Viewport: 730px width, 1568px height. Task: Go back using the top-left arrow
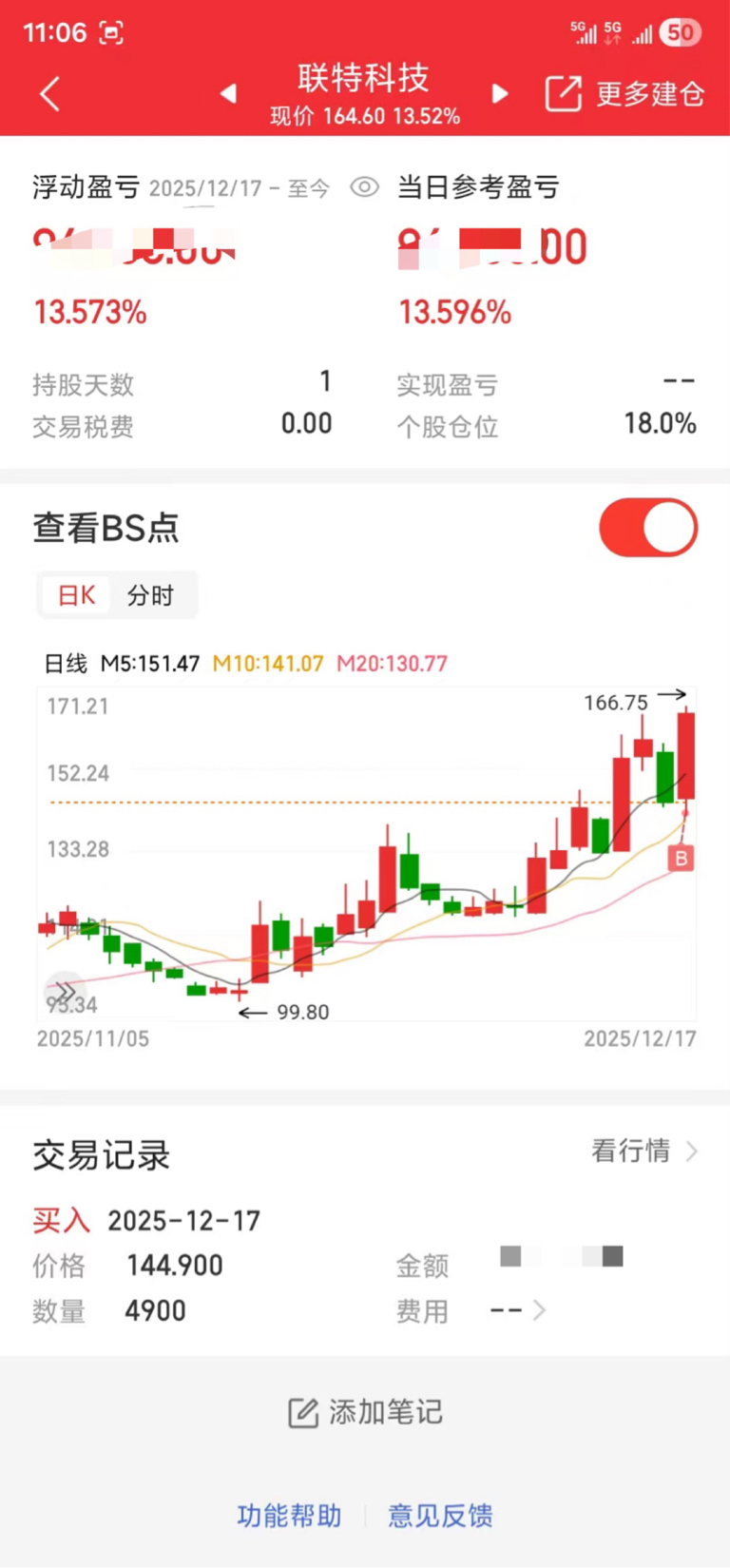(x=49, y=94)
